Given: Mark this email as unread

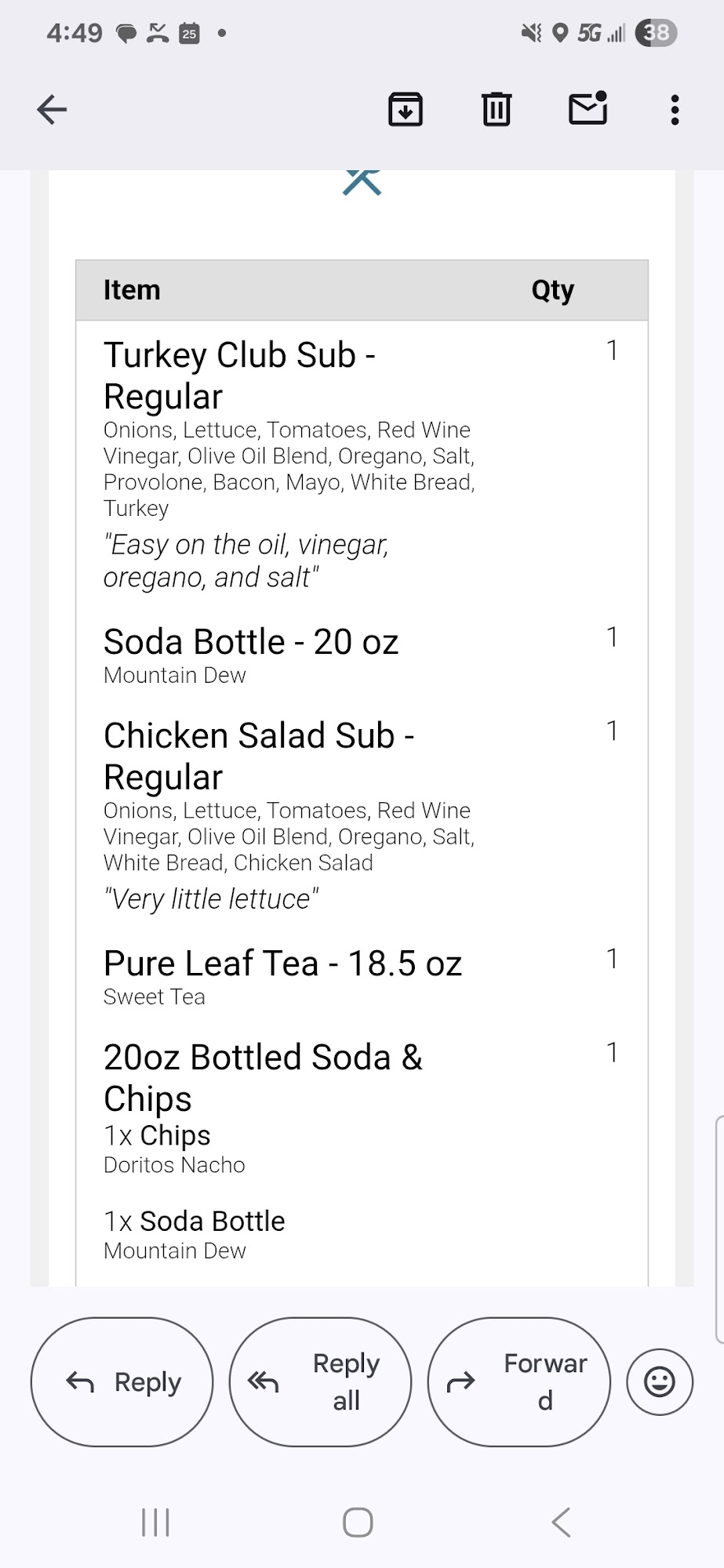Looking at the screenshot, I should coord(588,110).
